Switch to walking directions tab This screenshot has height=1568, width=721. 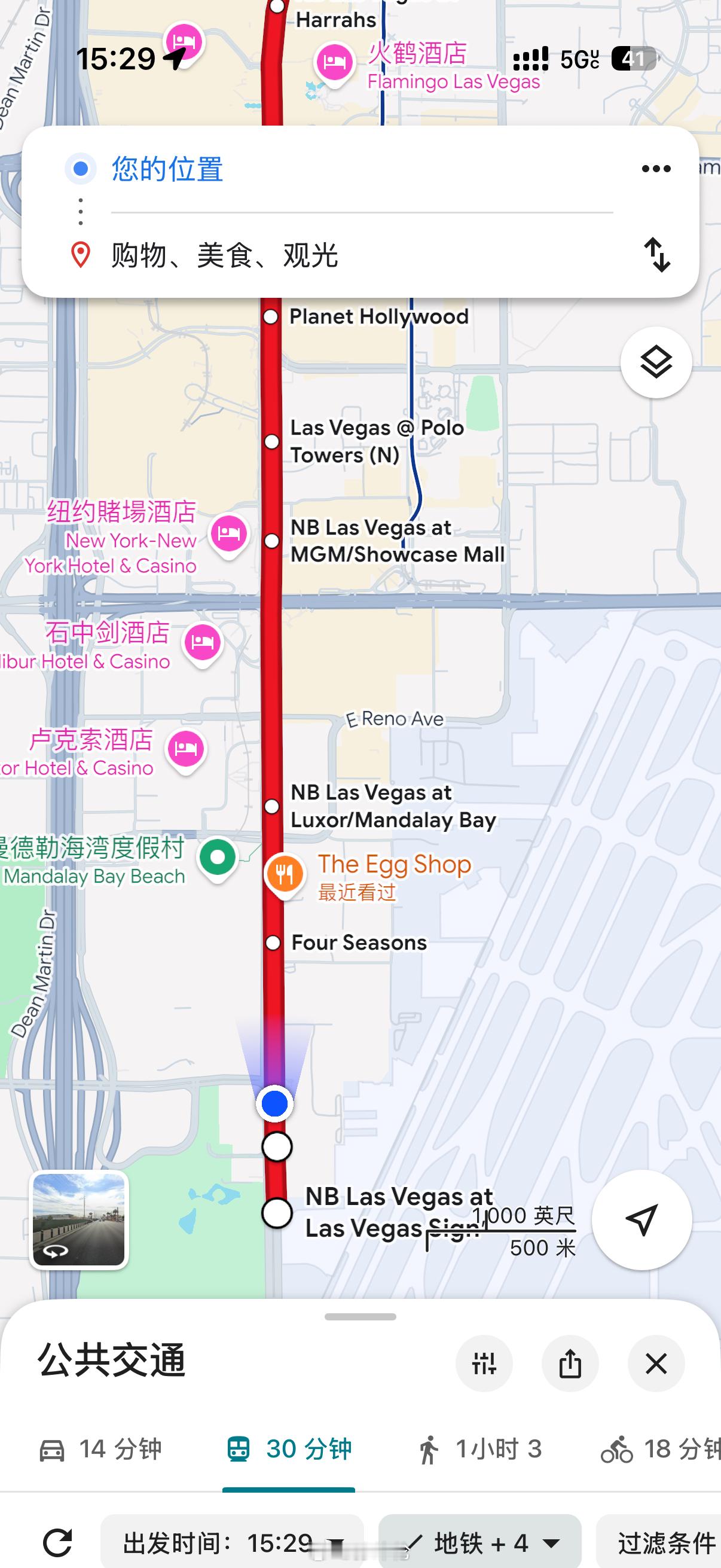[479, 1450]
